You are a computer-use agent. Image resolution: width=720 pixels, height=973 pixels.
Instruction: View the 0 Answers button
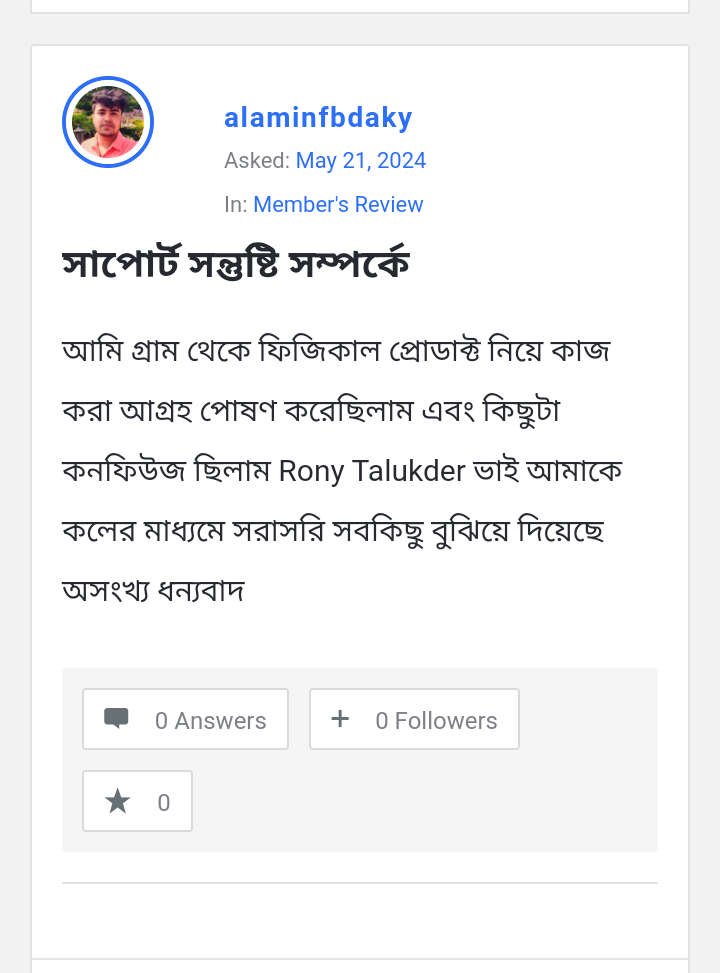click(186, 719)
